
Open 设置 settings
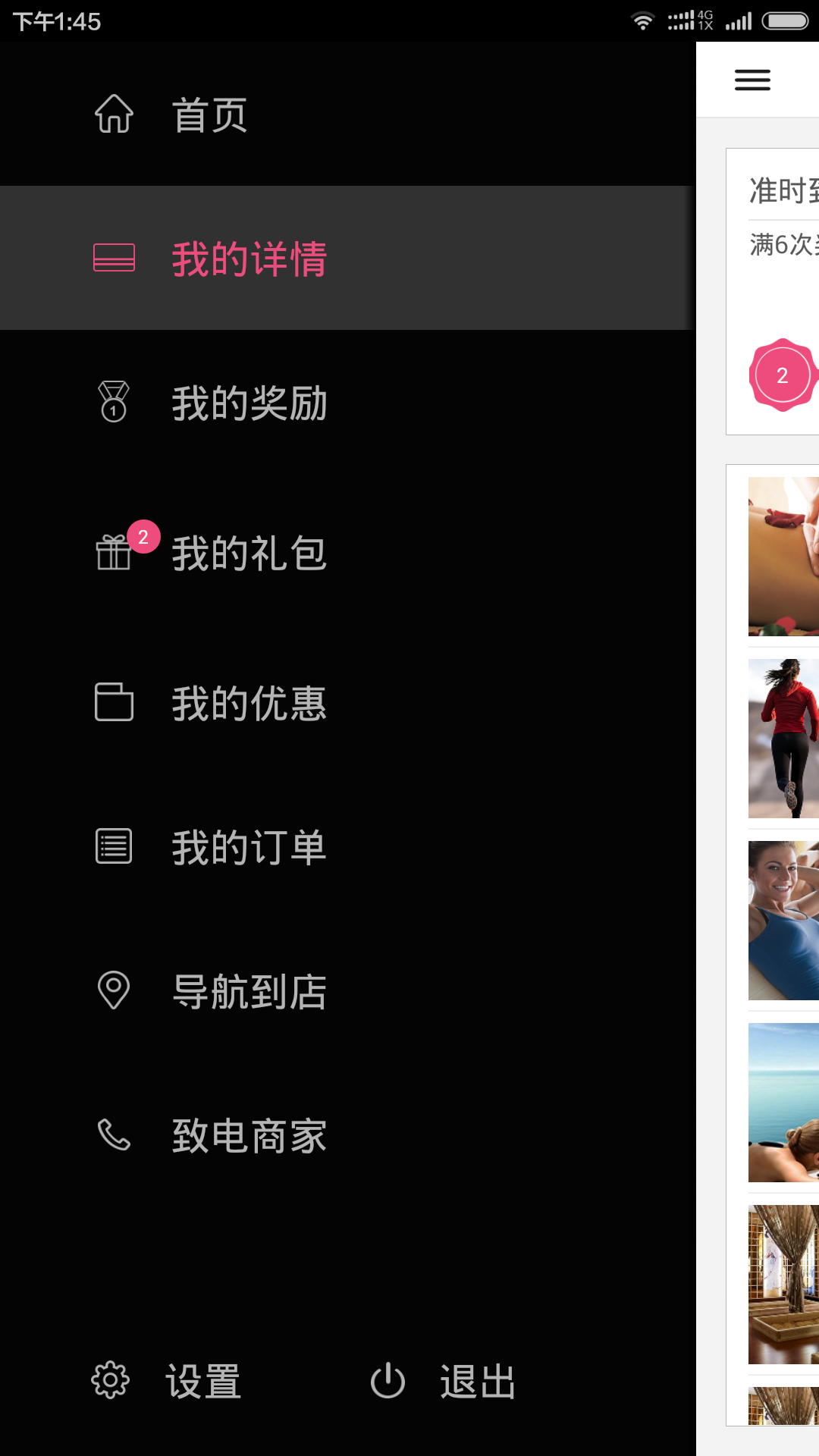coord(166,1381)
